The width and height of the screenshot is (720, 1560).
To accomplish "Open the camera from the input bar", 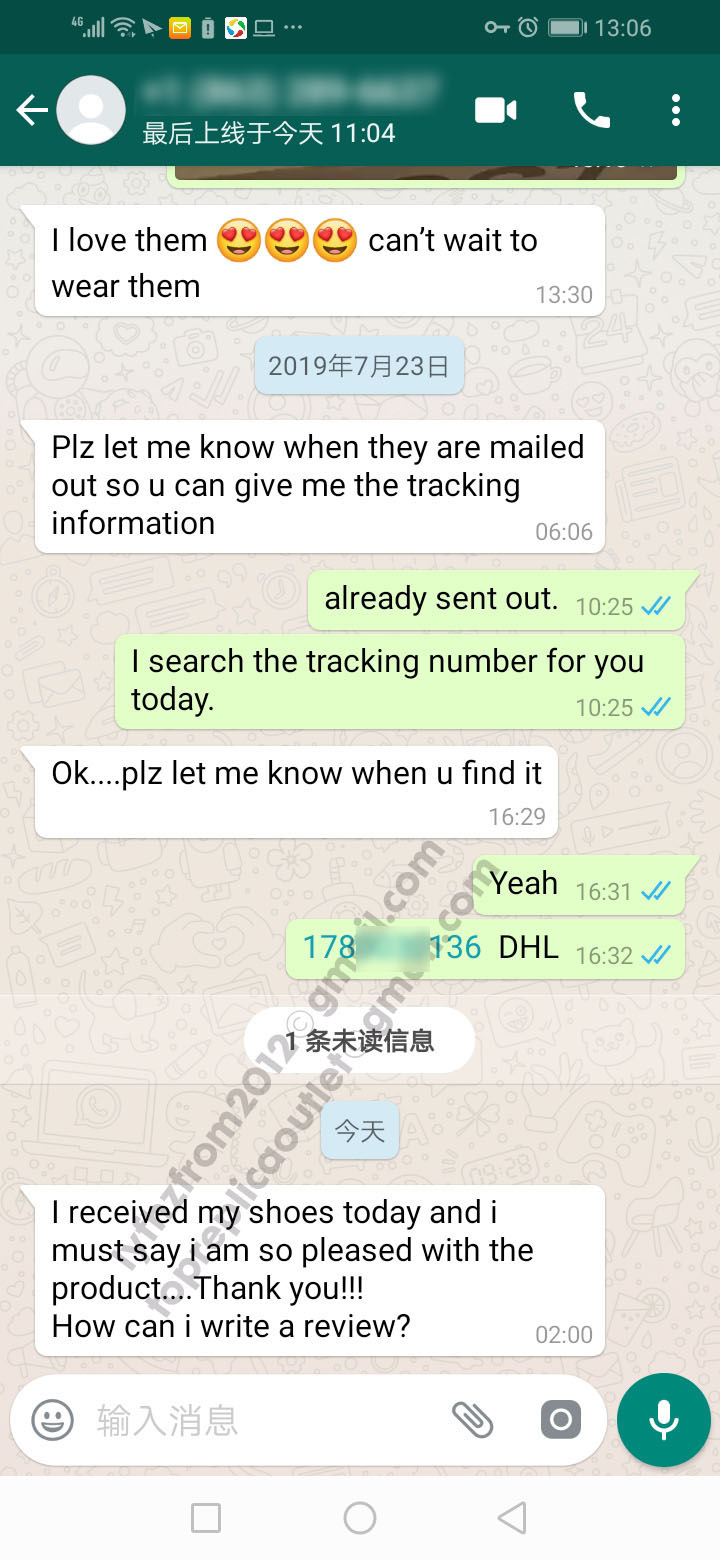I will click(x=560, y=1420).
